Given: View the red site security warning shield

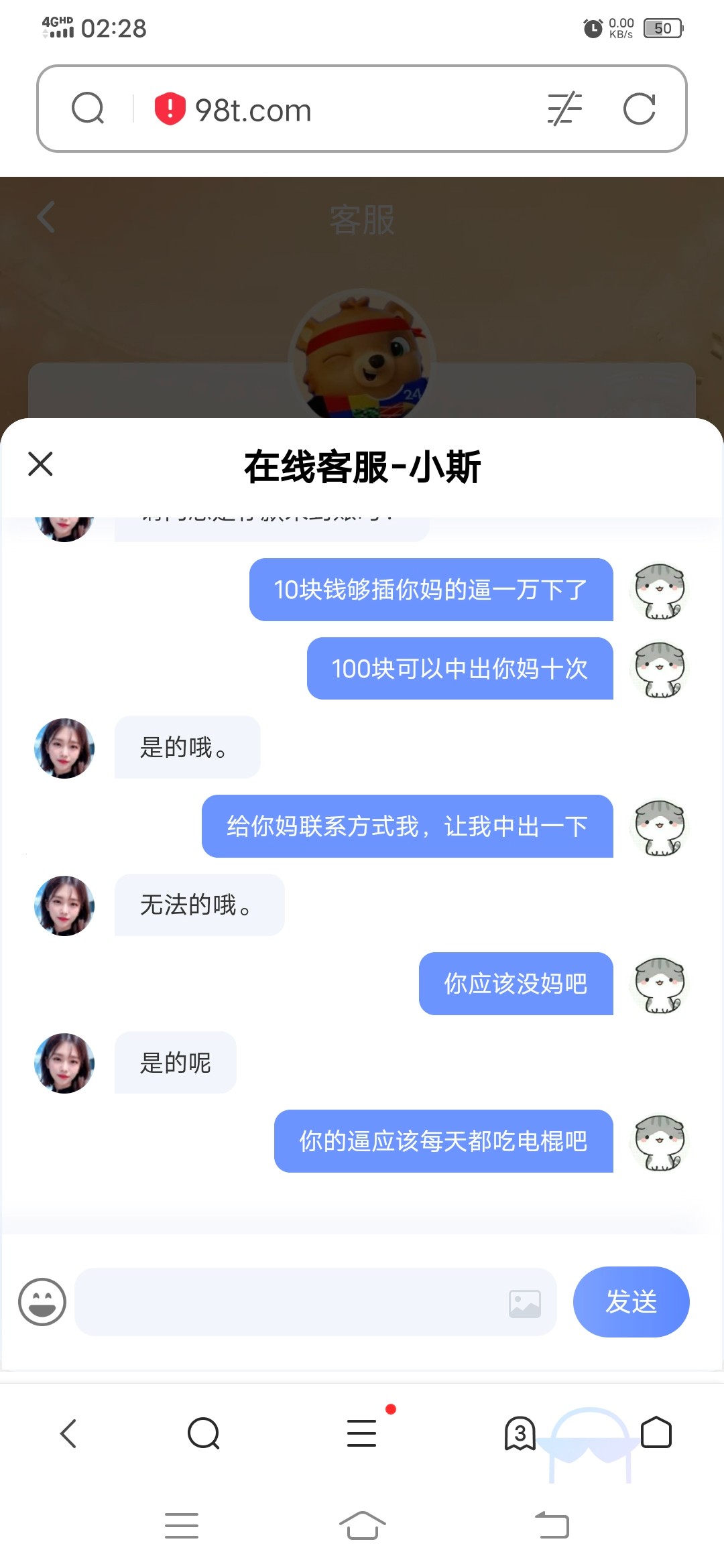Looking at the screenshot, I should (x=170, y=109).
